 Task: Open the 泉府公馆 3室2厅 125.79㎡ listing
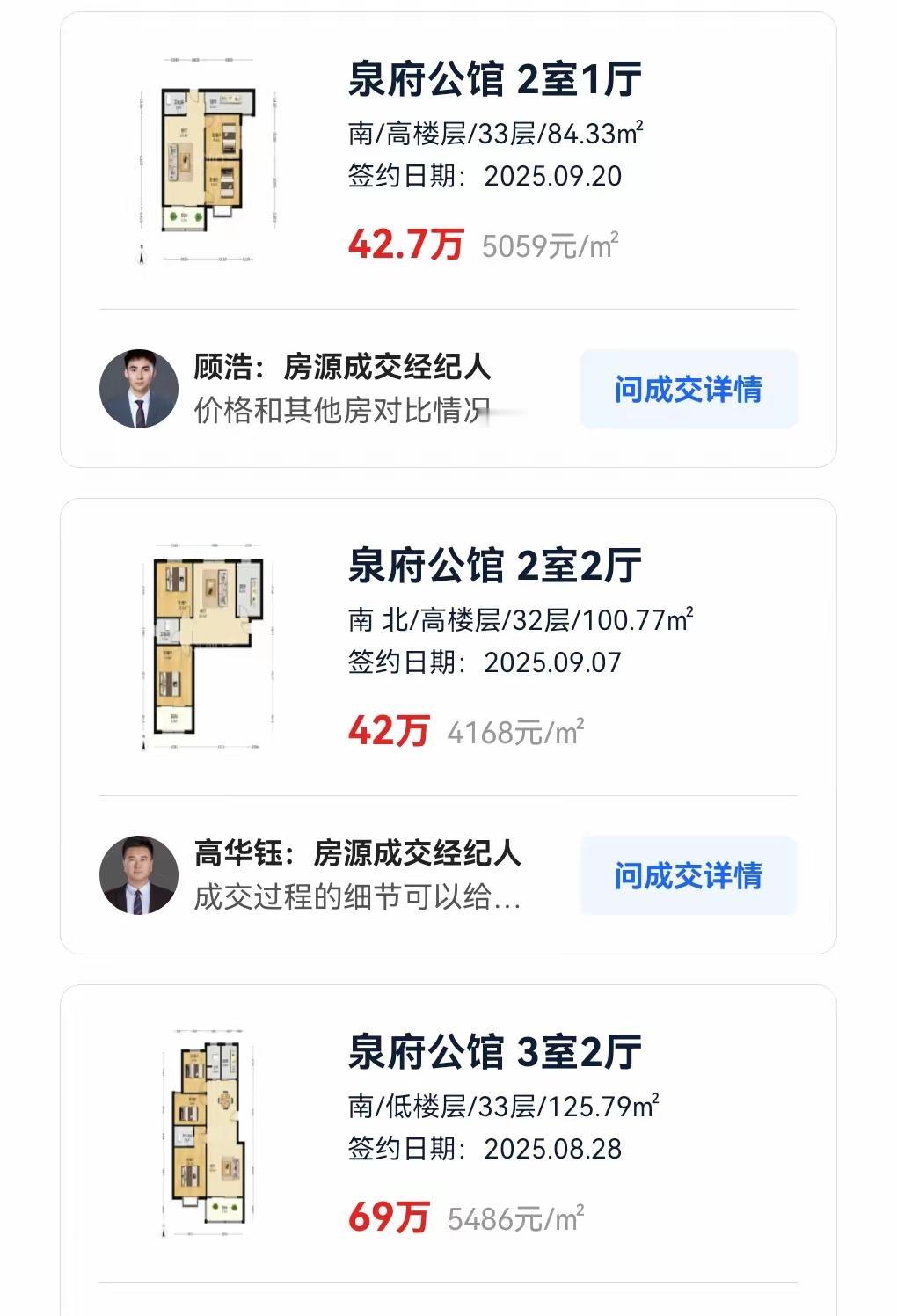click(x=494, y=1052)
